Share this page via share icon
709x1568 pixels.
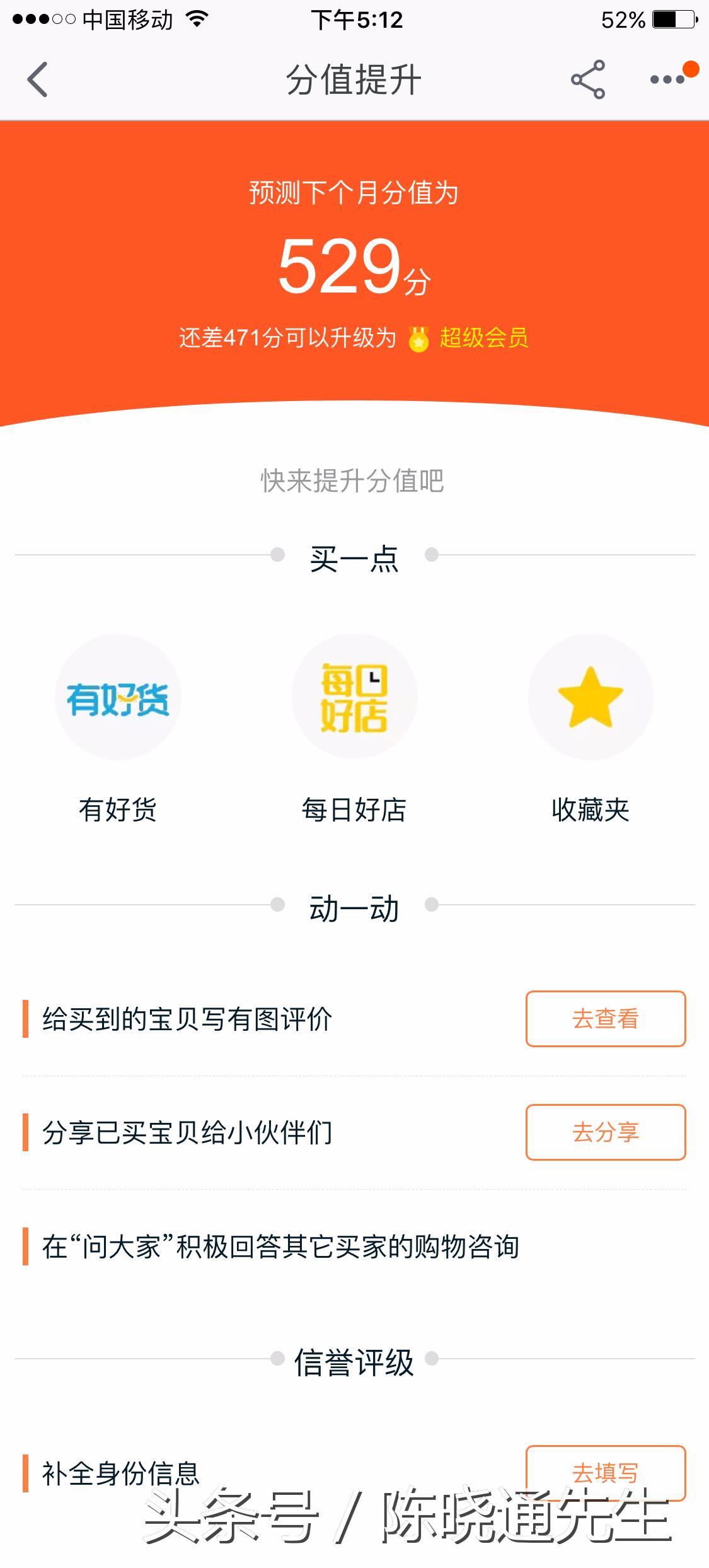588,80
